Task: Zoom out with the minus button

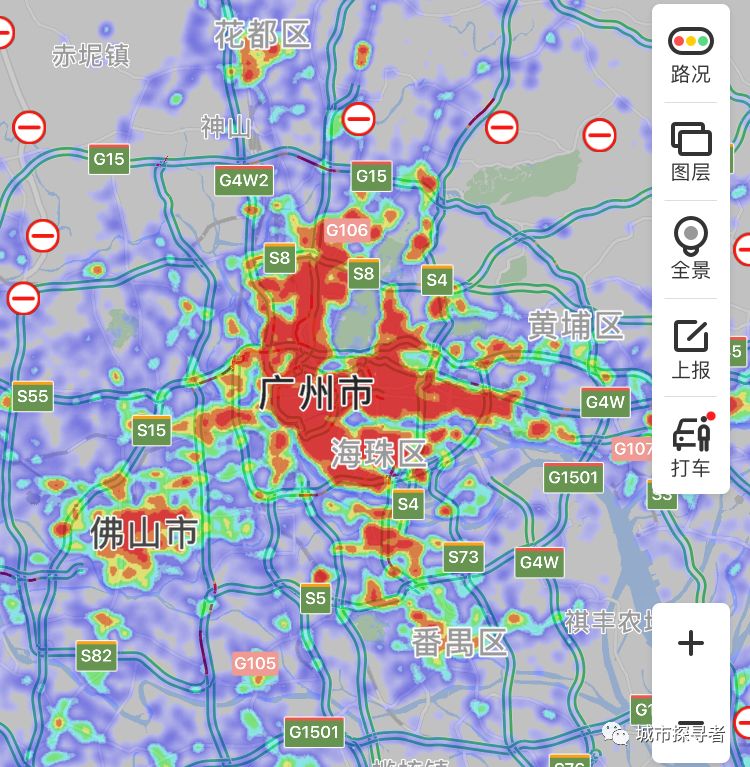Action: point(691,724)
